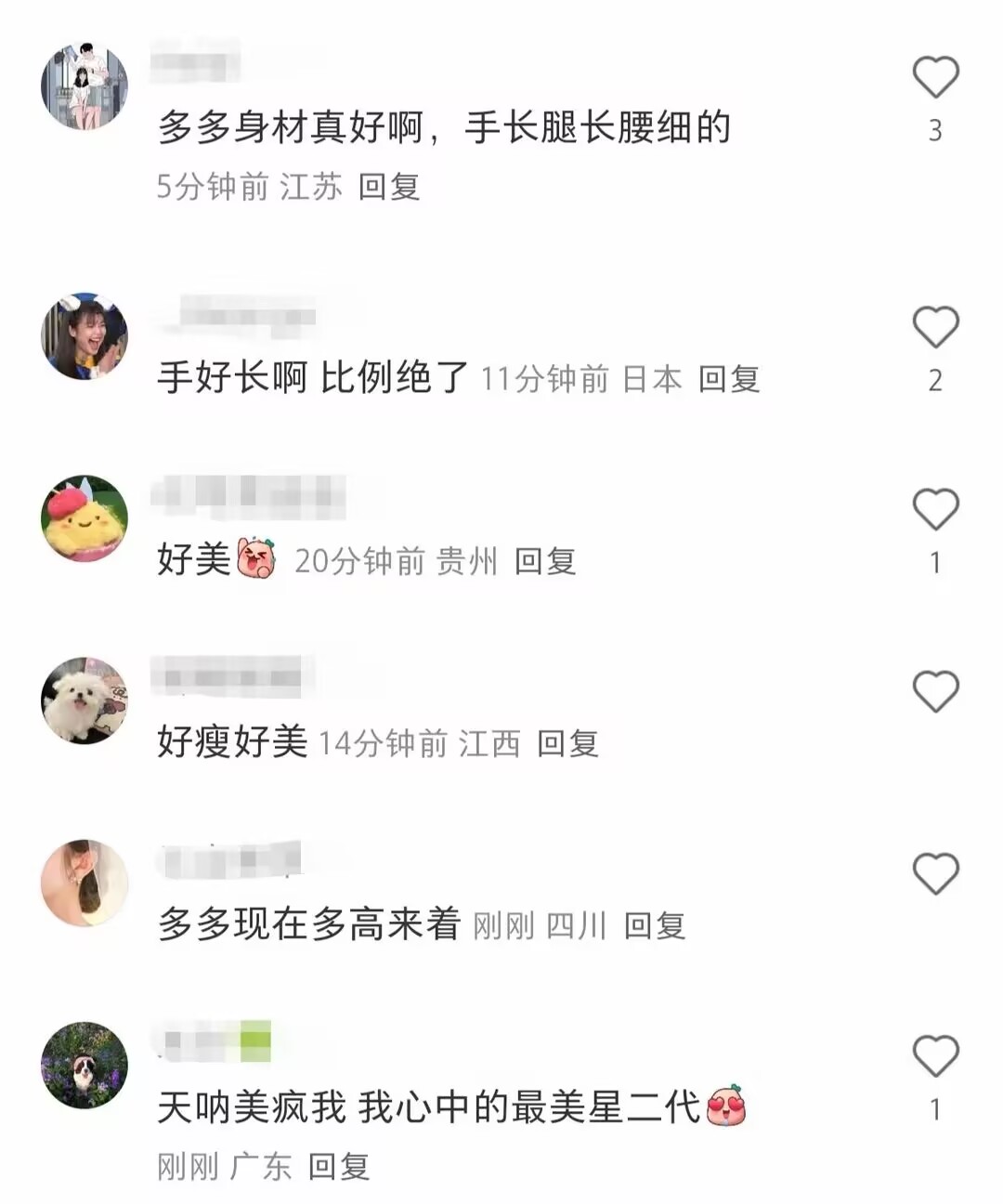Reply to the comment 多多身材真好啊
1003x1204 pixels.
tap(389, 187)
